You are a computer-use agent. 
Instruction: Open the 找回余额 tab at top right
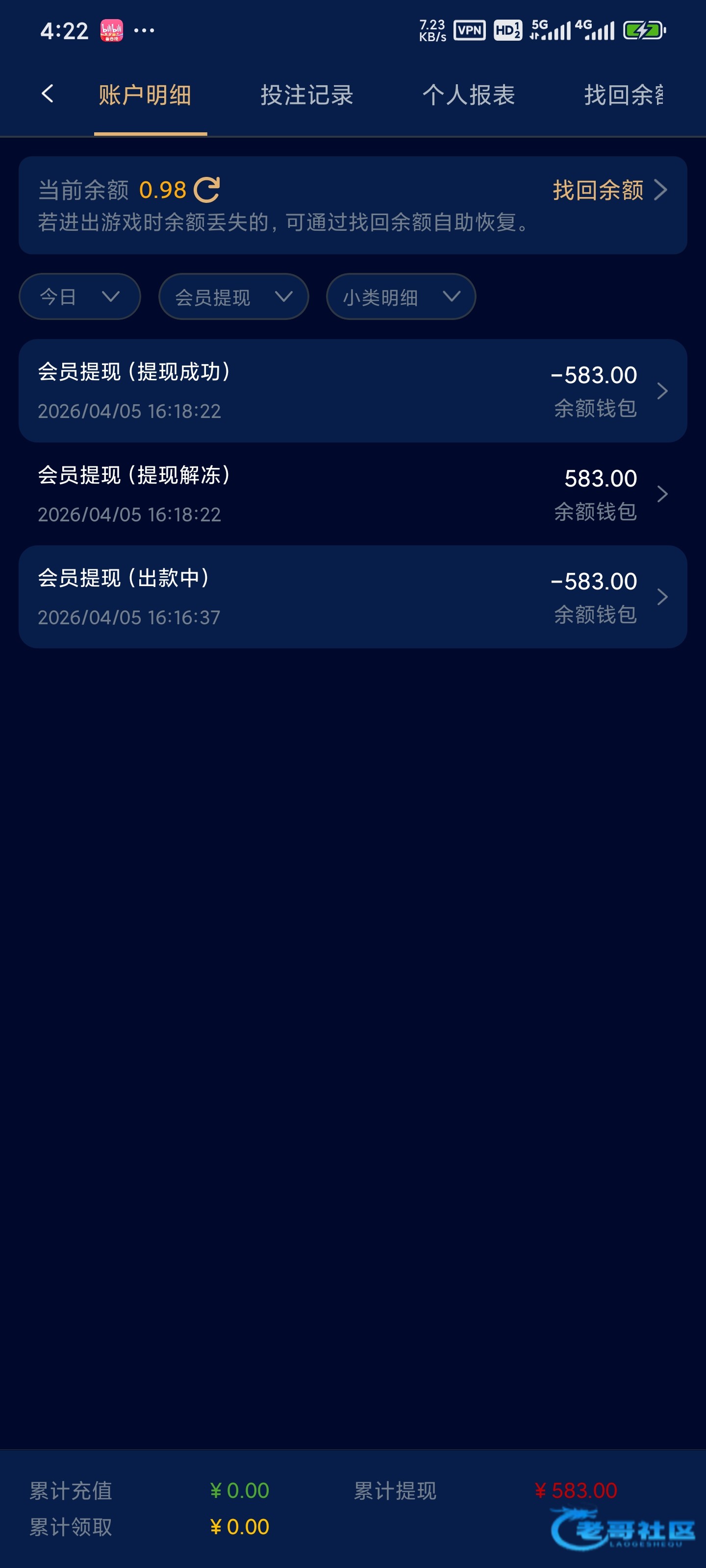(623, 95)
